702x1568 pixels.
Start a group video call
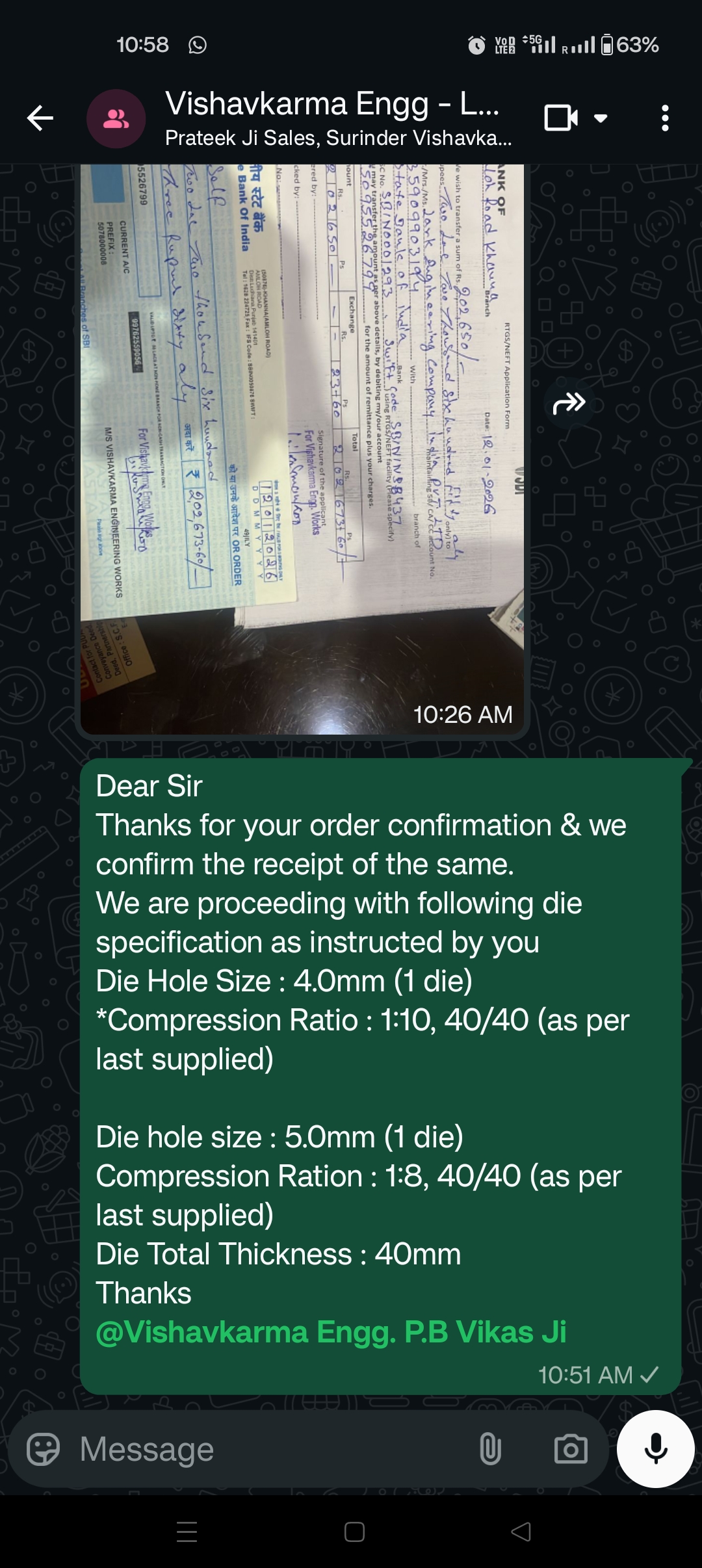[561, 118]
